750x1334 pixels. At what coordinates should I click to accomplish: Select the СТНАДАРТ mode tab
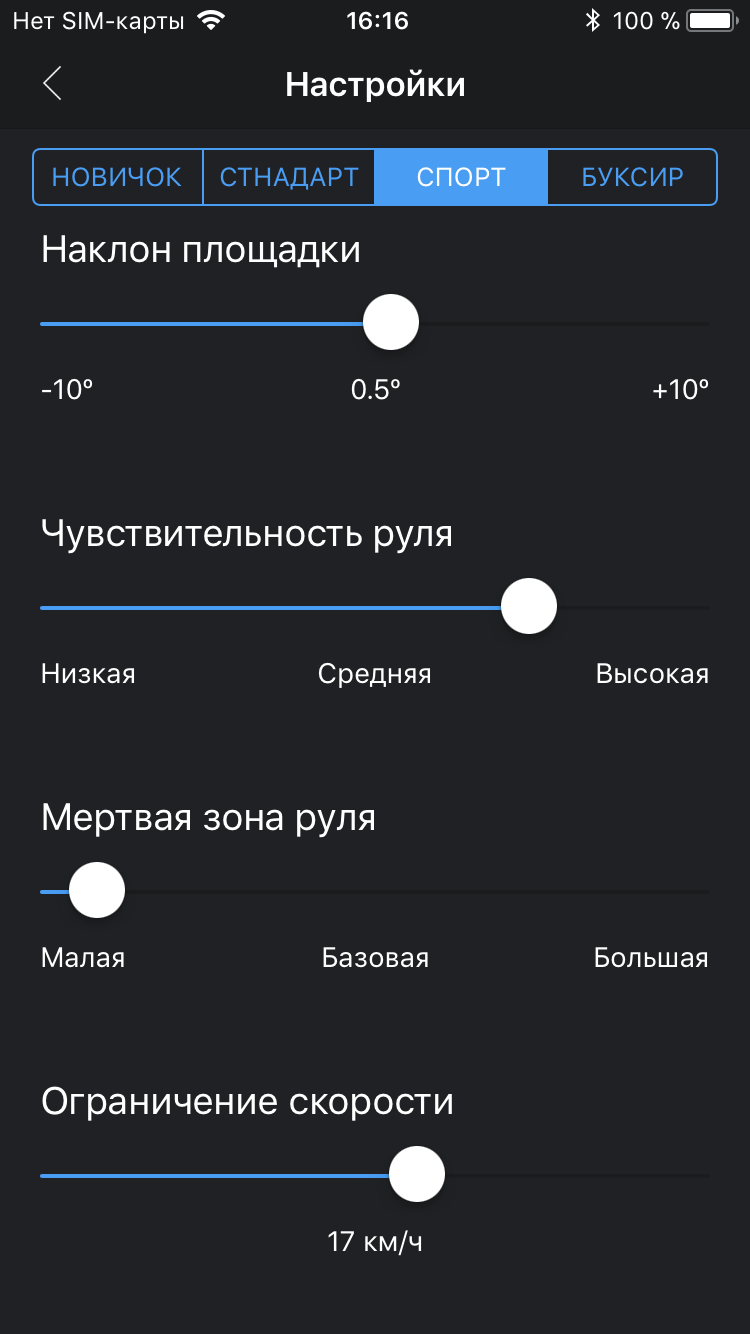click(x=289, y=177)
